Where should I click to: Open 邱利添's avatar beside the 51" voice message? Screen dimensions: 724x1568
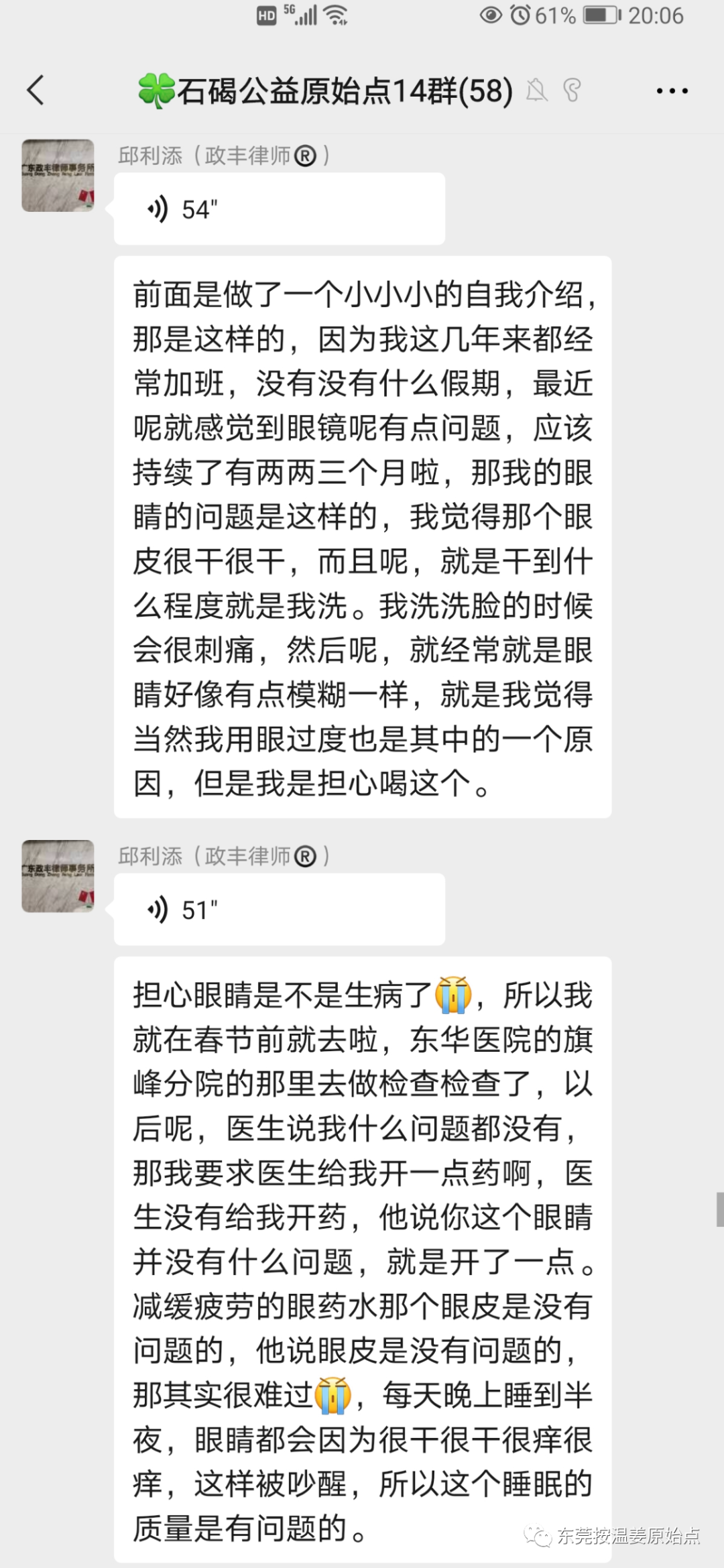[x=58, y=876]
